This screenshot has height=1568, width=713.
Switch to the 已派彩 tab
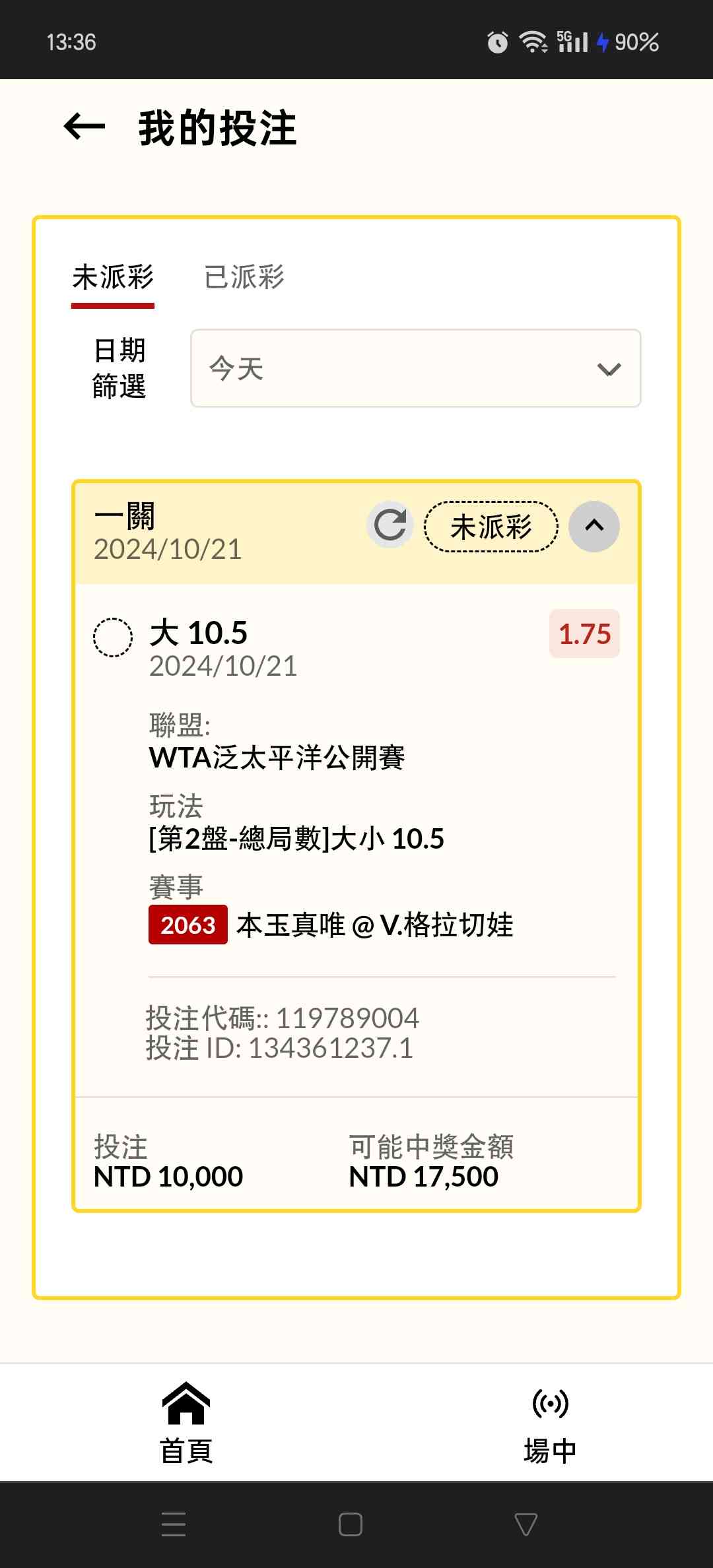244,277
